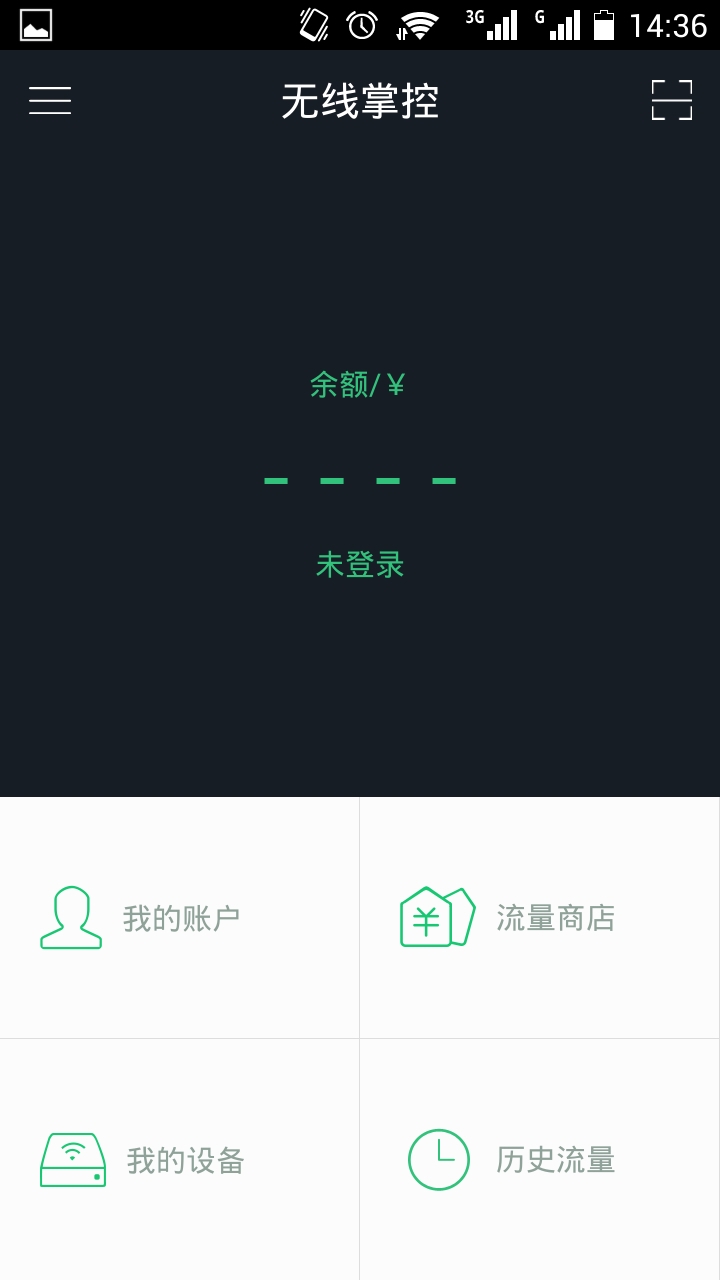720x1280 pixels.
Task: Open the 我的设备 grid tile
Action: coord(180,1161)
